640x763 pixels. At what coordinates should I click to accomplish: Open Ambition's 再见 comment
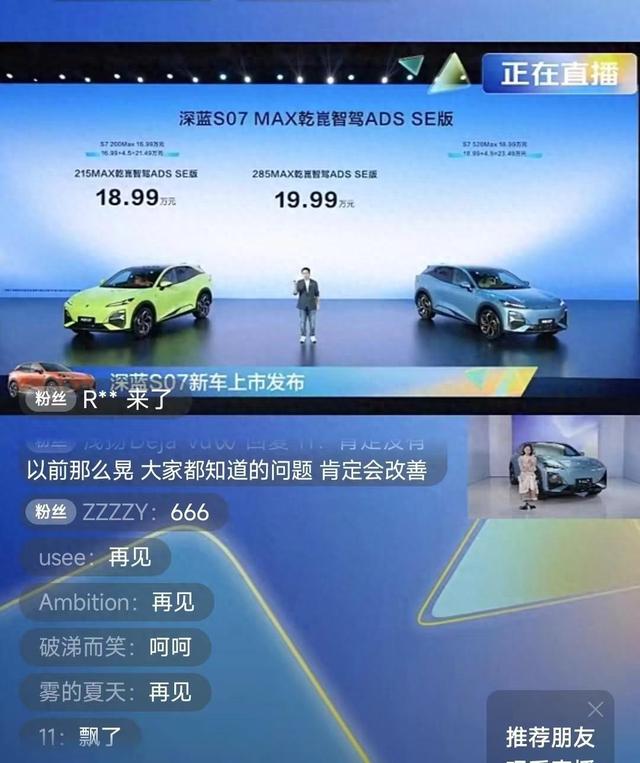(x=117, y=602)
